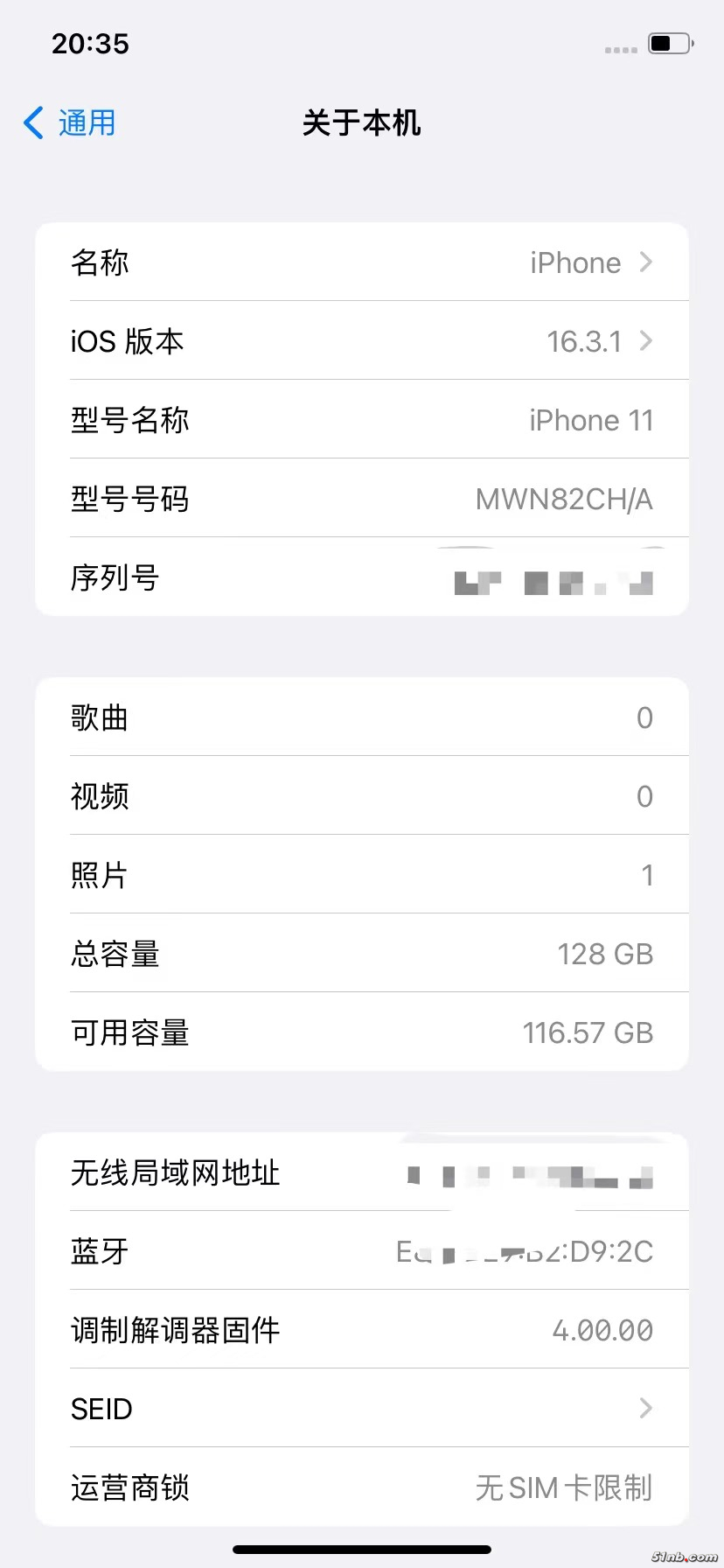The image size is (724, 1568).
Task: Open the SEID row
Action: pyautogui.click(x=361, y=1409)
